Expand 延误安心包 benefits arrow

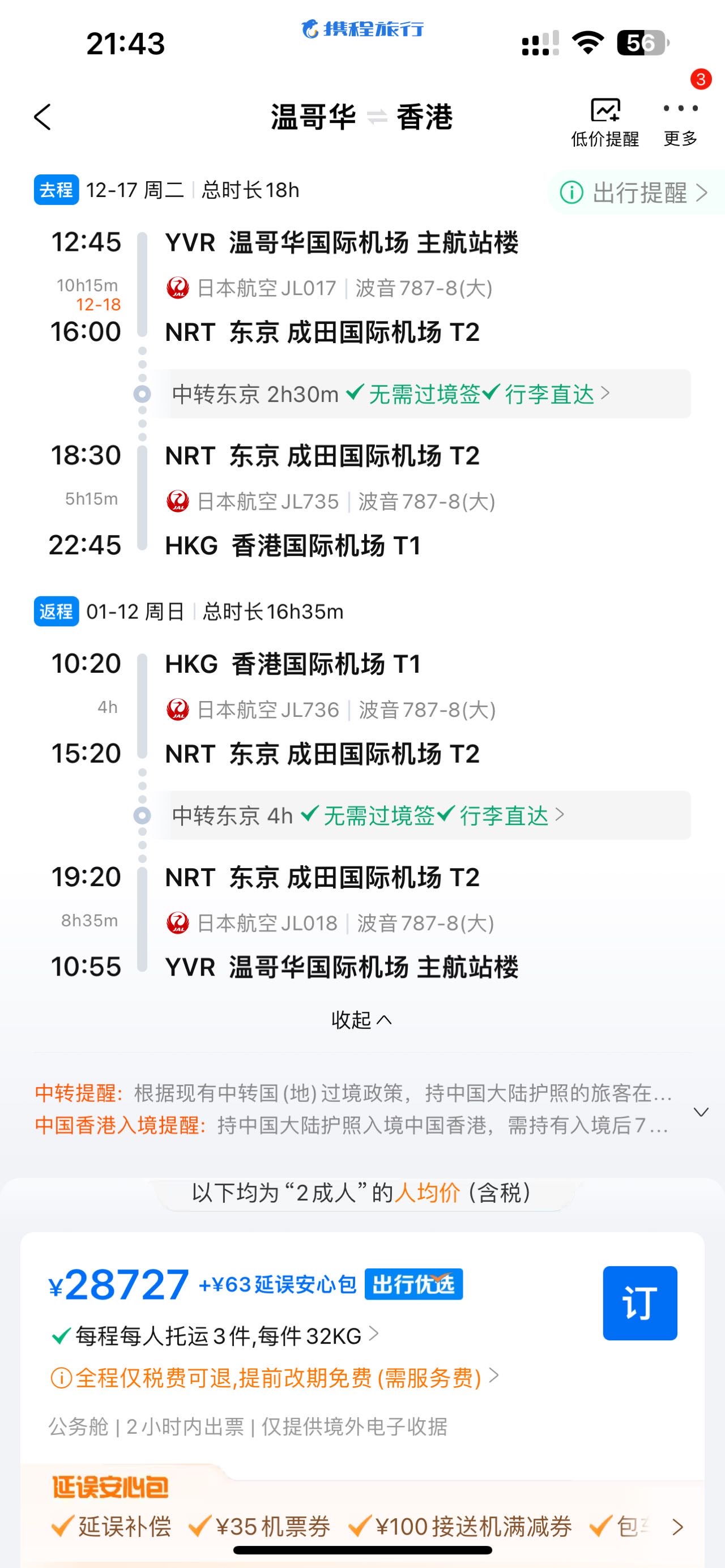pos(677,1527)
